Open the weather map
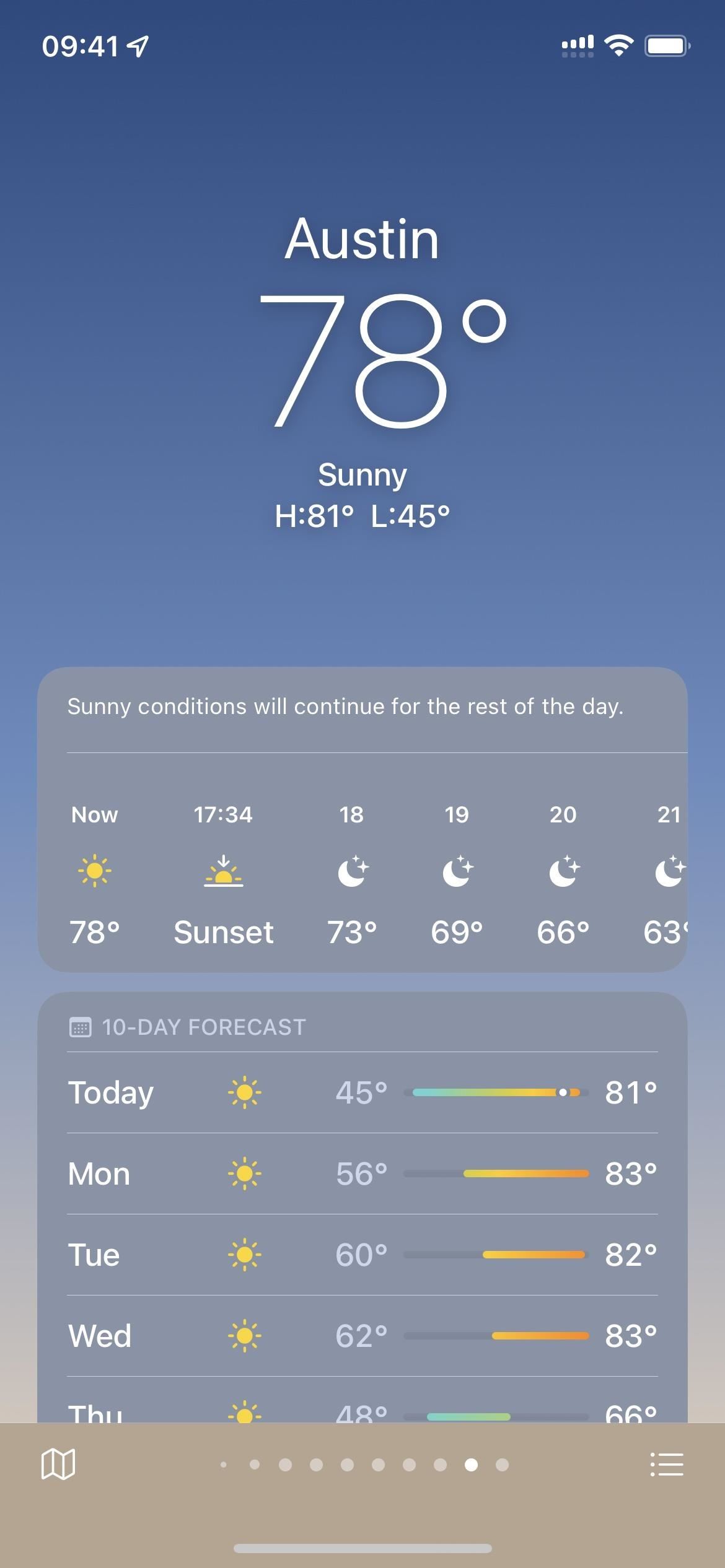Screen dimensions: 725x1568 click(58, 1464)
